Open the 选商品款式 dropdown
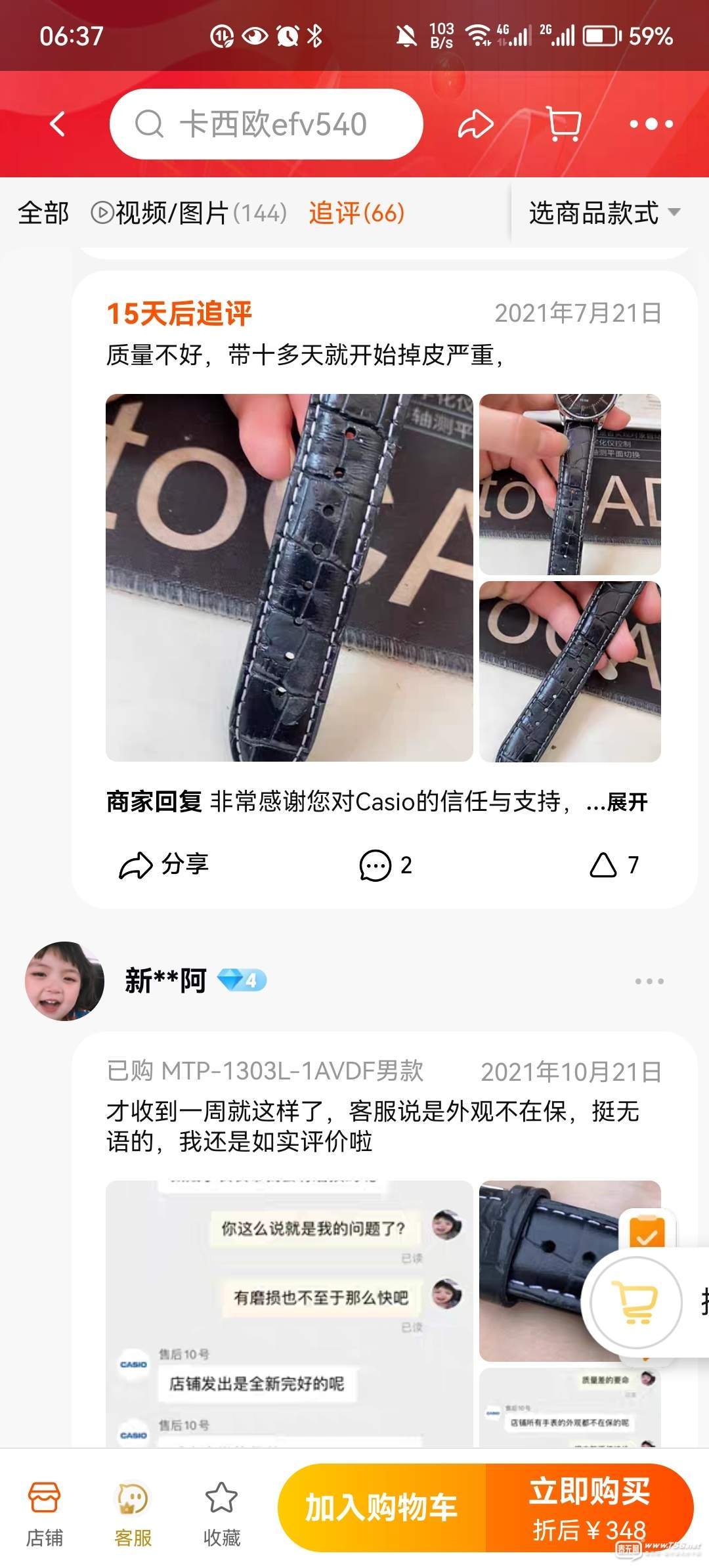 [x=604, y=213]
